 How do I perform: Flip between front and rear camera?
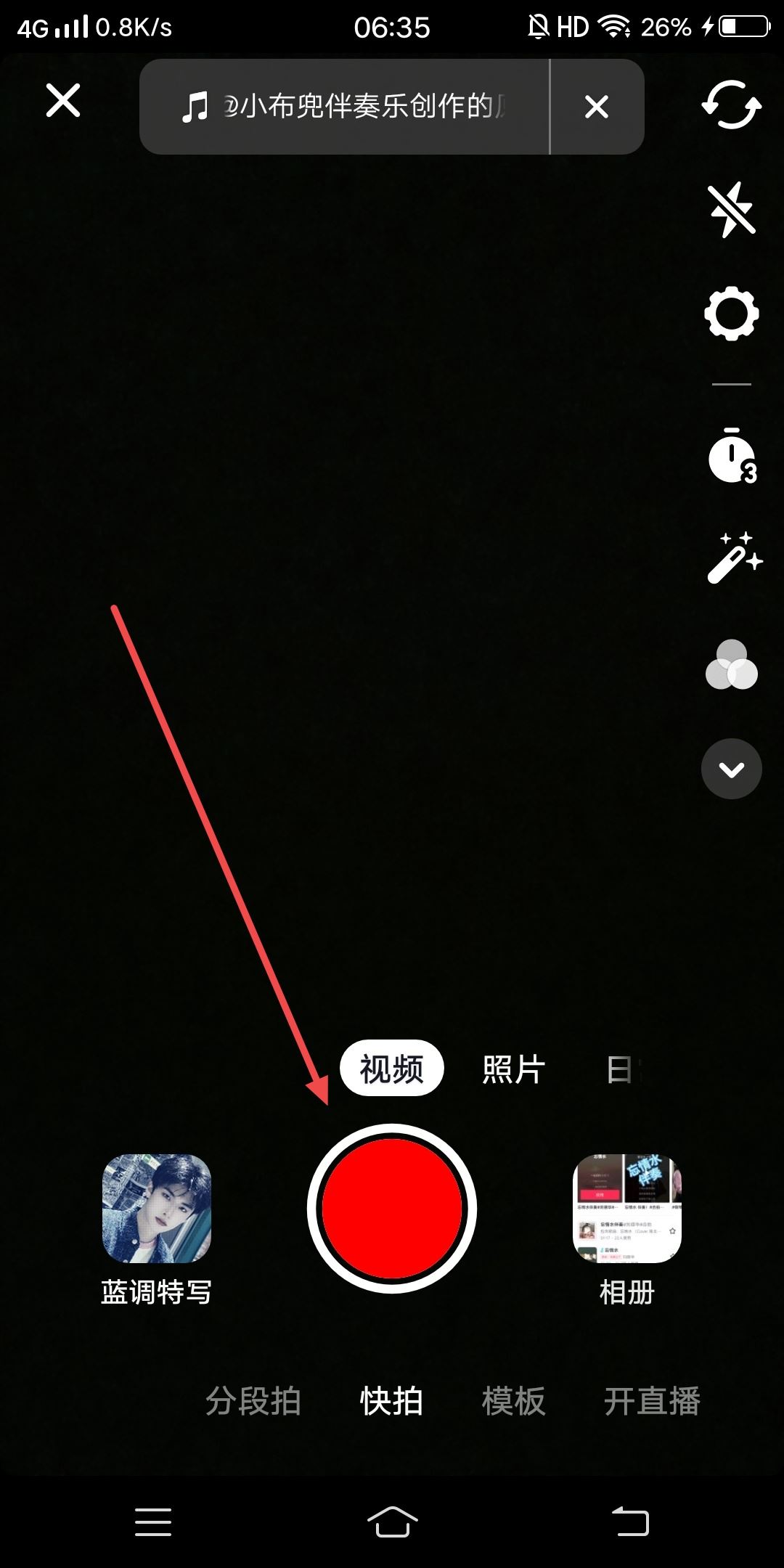(731, 105)
